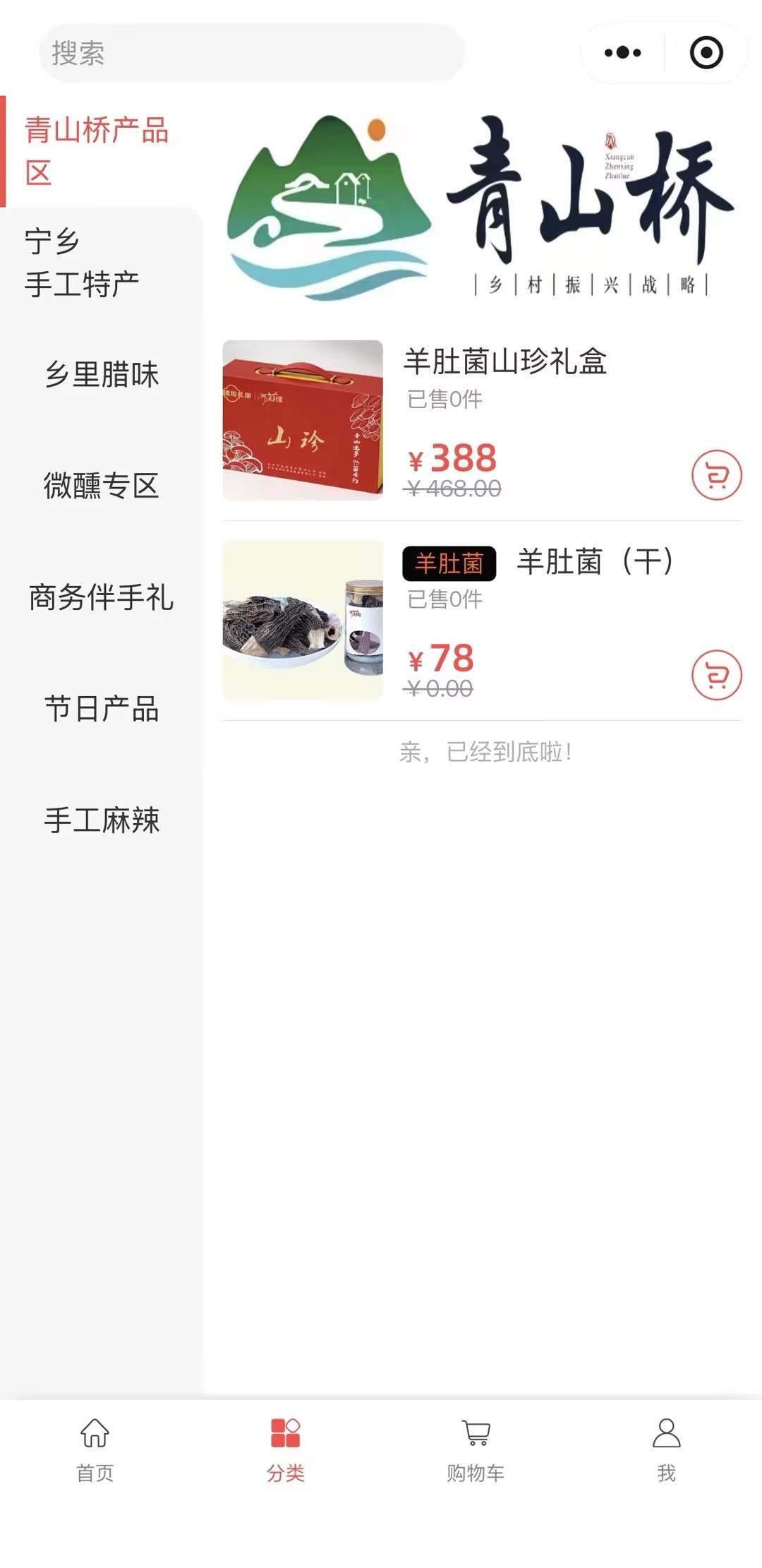Add 羊肚菌山珍礼盒 to cart

tap(716, 476)
